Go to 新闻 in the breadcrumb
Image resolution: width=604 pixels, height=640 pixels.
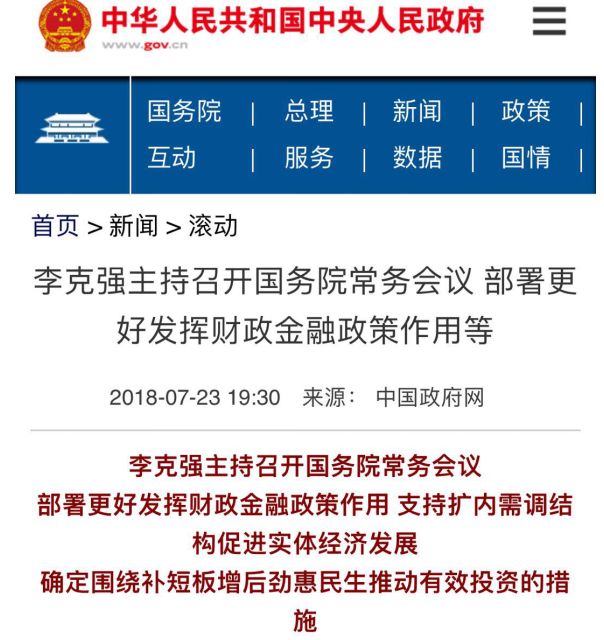pyautogui.click(x=134, y=226)
